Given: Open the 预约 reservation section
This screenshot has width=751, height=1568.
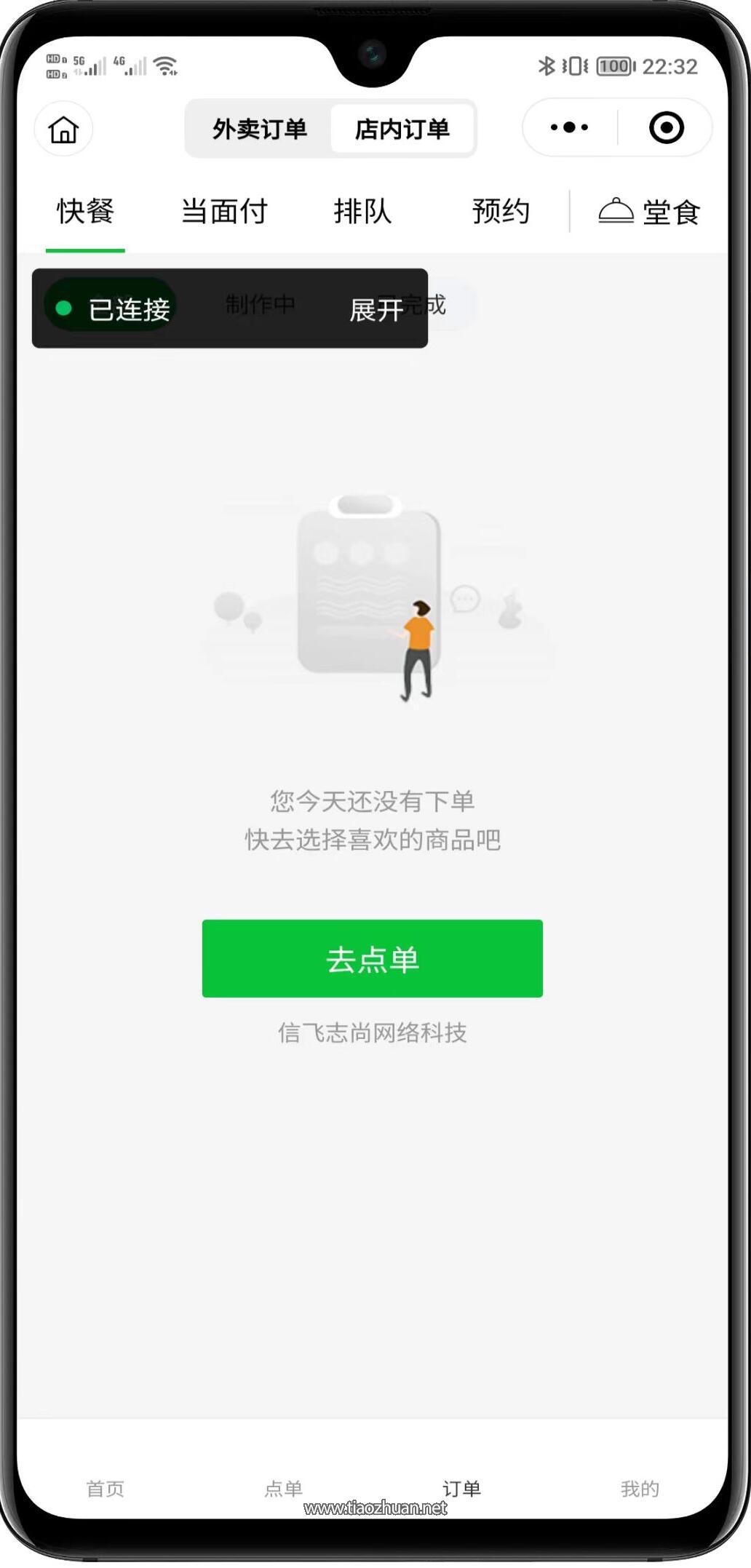Looking at the screenshot, I should pos(501,212).
